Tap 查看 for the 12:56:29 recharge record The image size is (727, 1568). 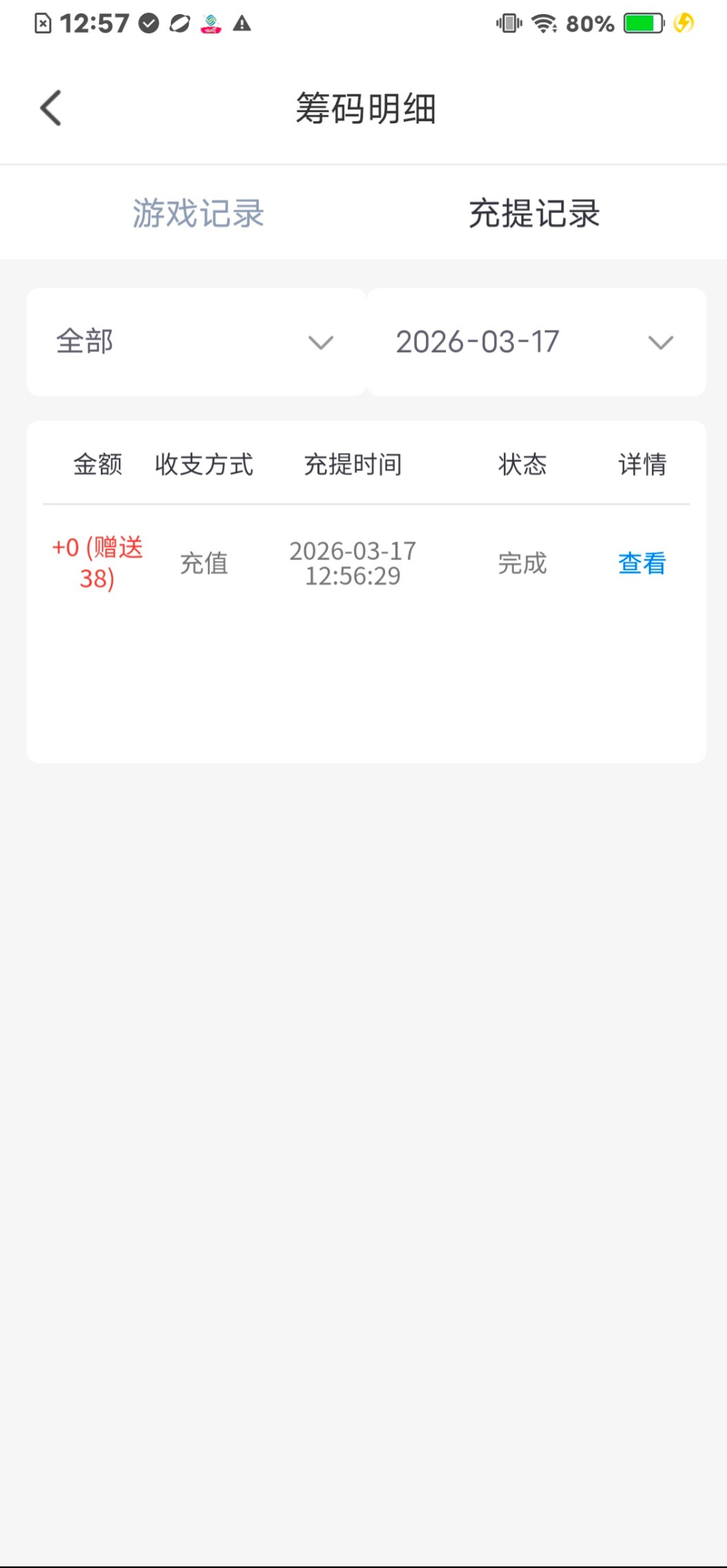point(642,563)
